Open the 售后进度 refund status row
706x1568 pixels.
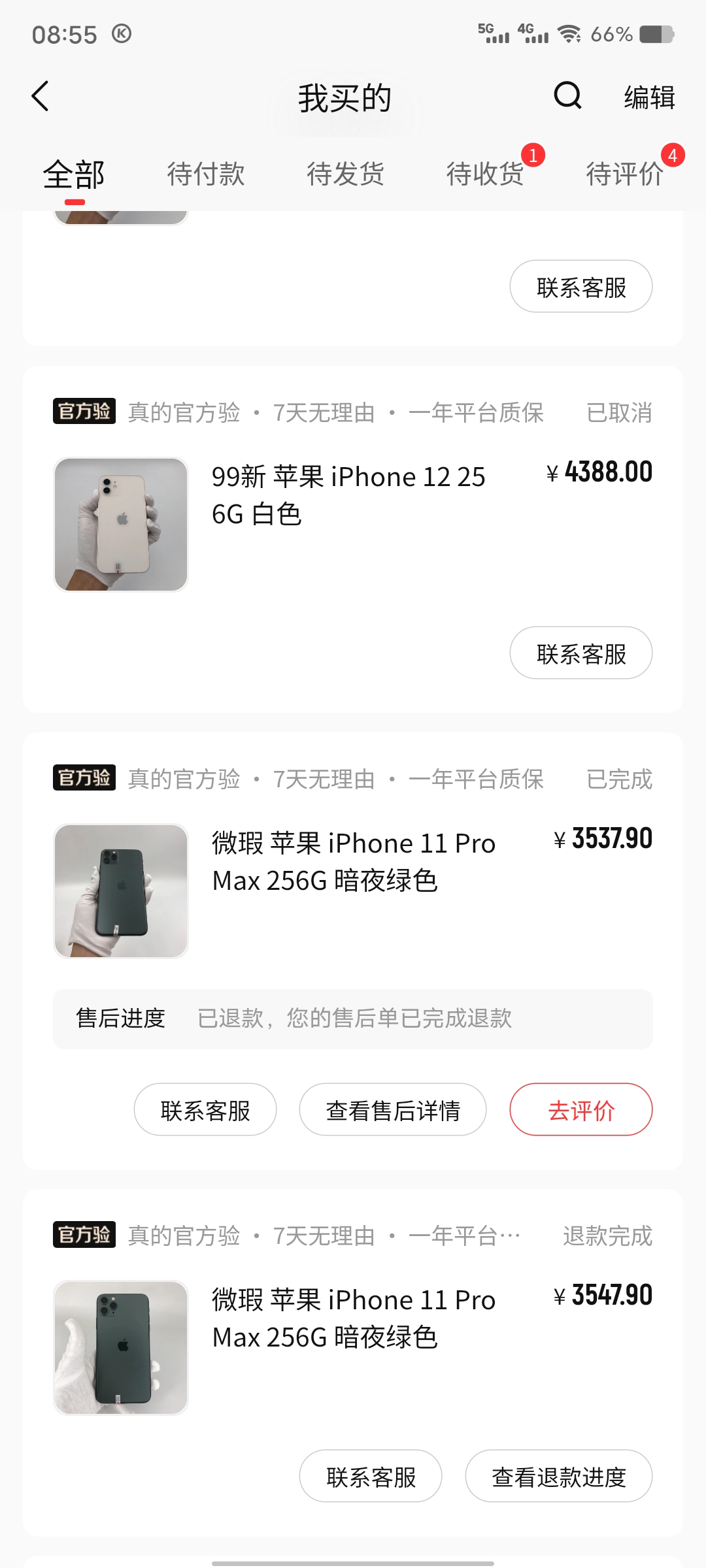tap(353, 1019)
